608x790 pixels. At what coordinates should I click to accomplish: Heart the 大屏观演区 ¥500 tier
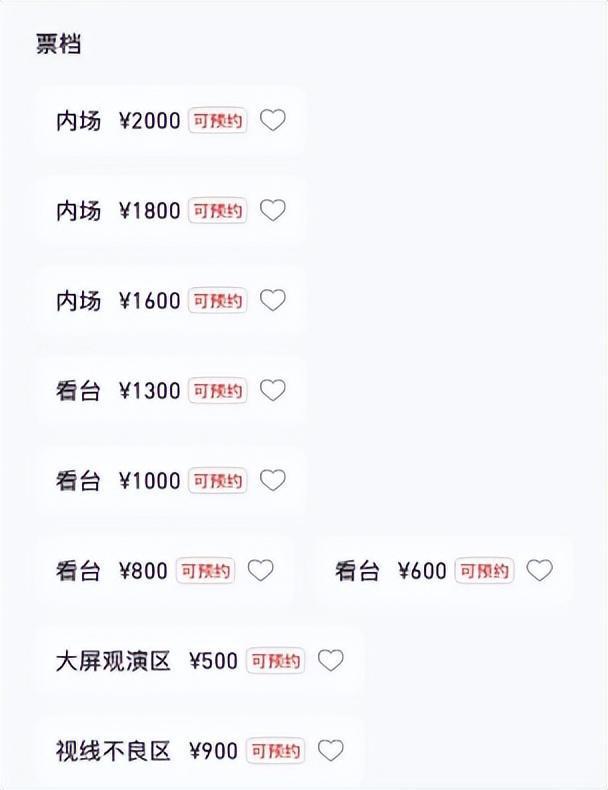click(x=331, y=661)
